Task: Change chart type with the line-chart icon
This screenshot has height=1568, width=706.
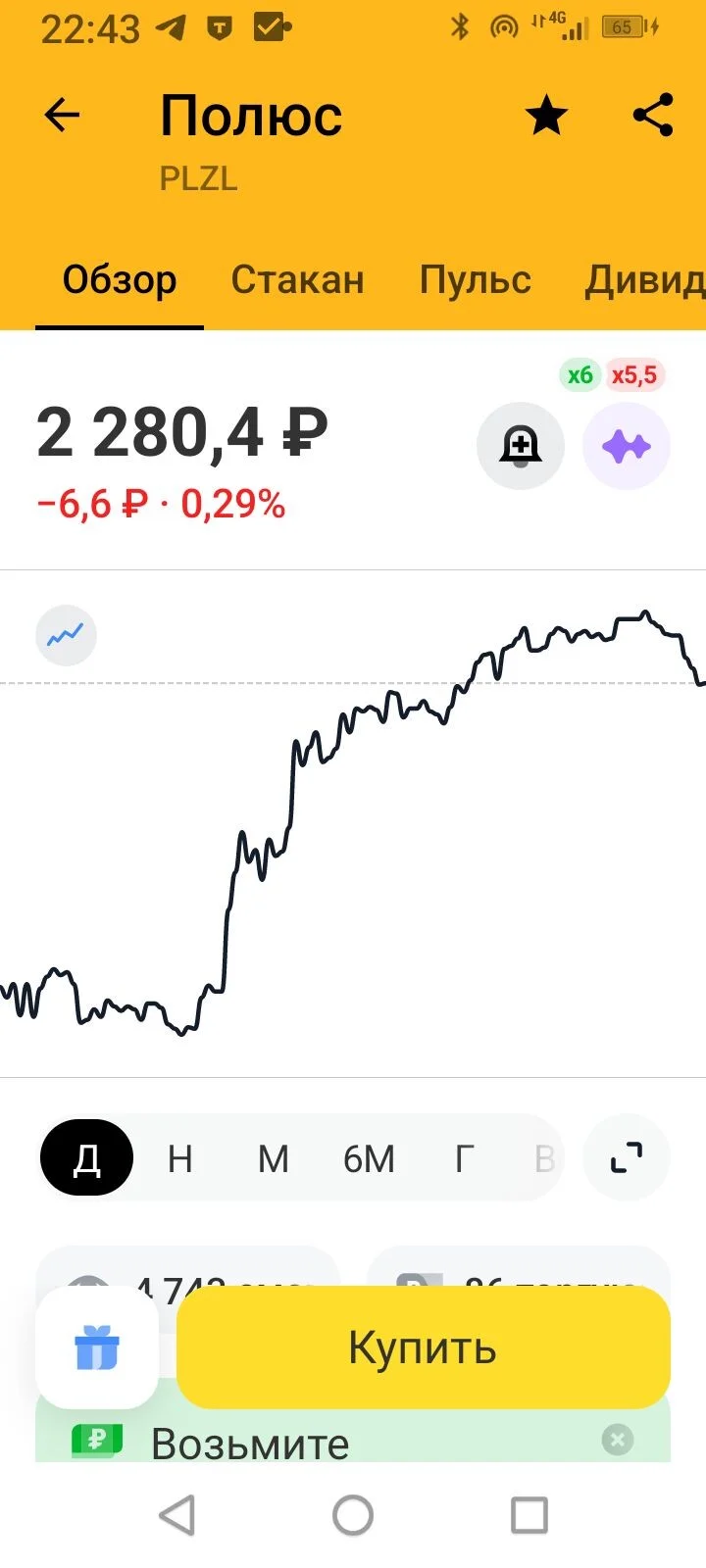Action: (x=67, y=635)
